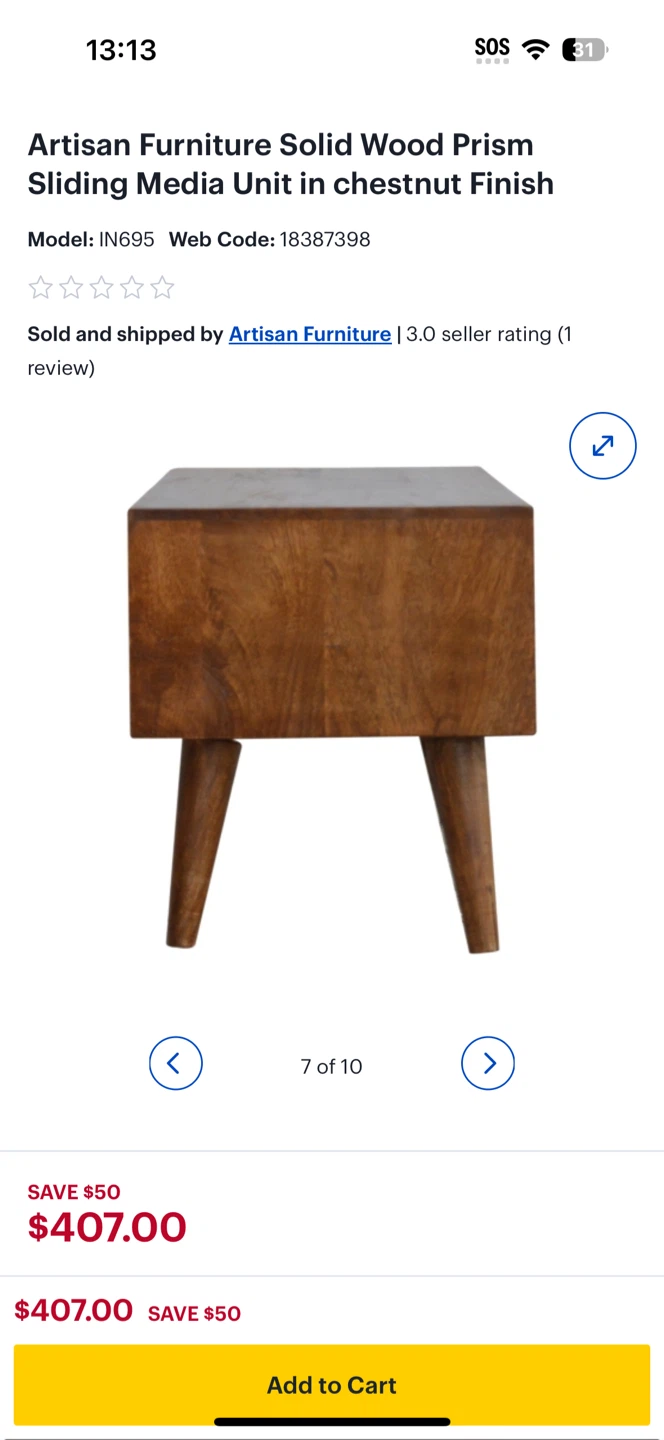Open the Artisan Furniture seller link
The image size is (664, 1440).
tap(310, 334)
